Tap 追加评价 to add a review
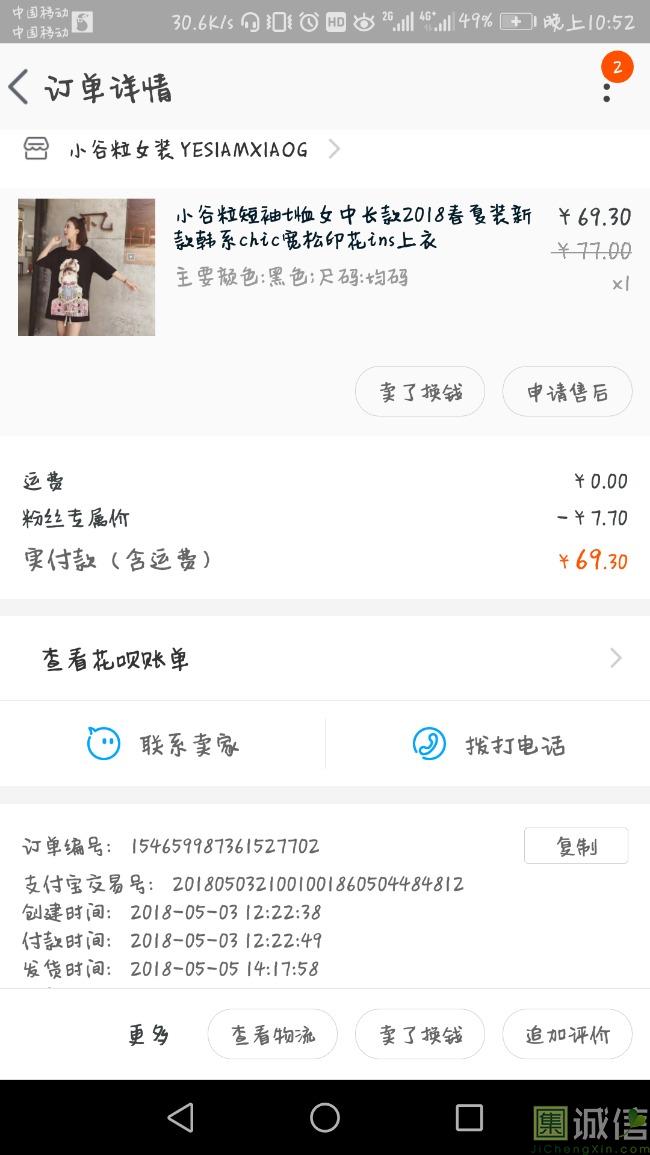650x1155 pixels. tap(567, 1035)
